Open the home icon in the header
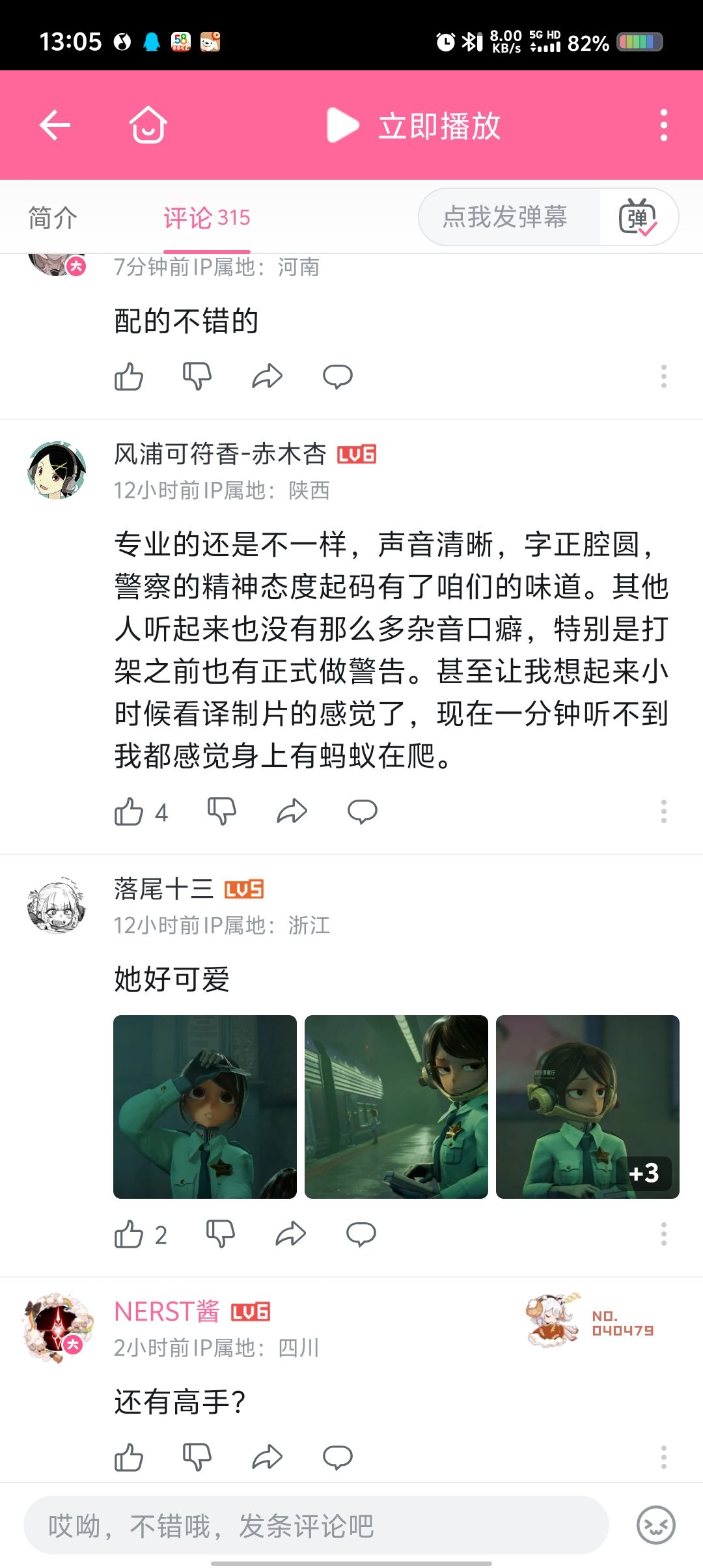This screenshot has height=1568, width=703. (148, 125)
